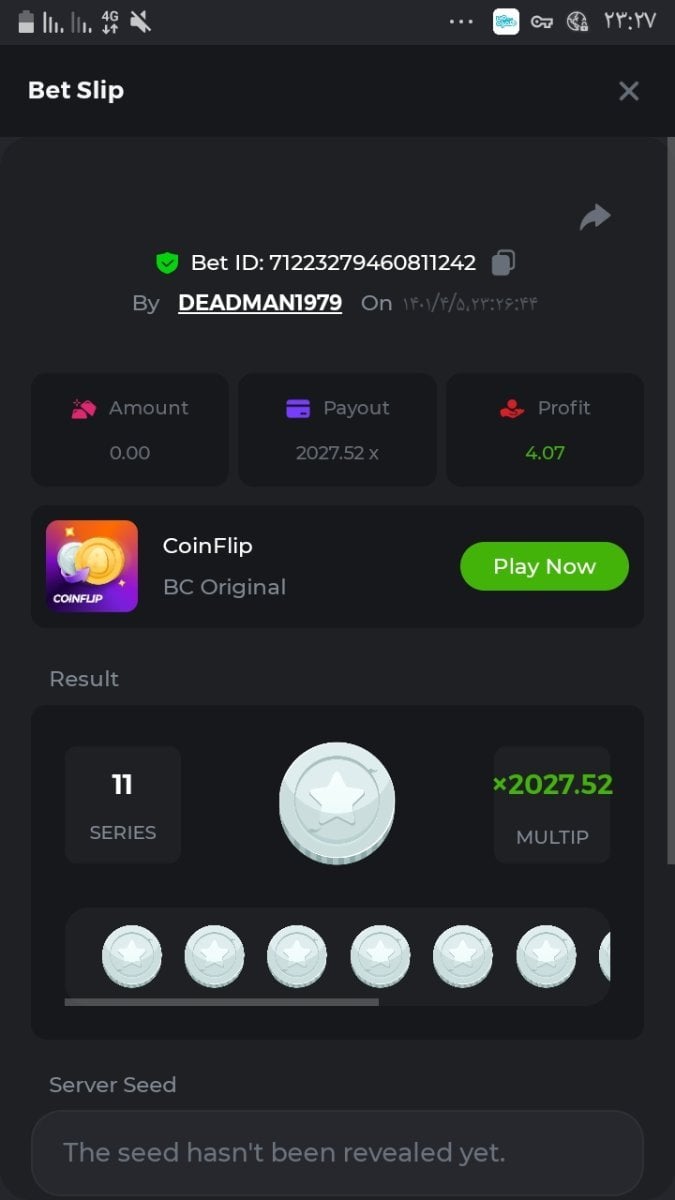This screenshot has width=675, height=1200.
Task: Open the CoinFlip game thumbnail
Action: [x=92, y=566]
